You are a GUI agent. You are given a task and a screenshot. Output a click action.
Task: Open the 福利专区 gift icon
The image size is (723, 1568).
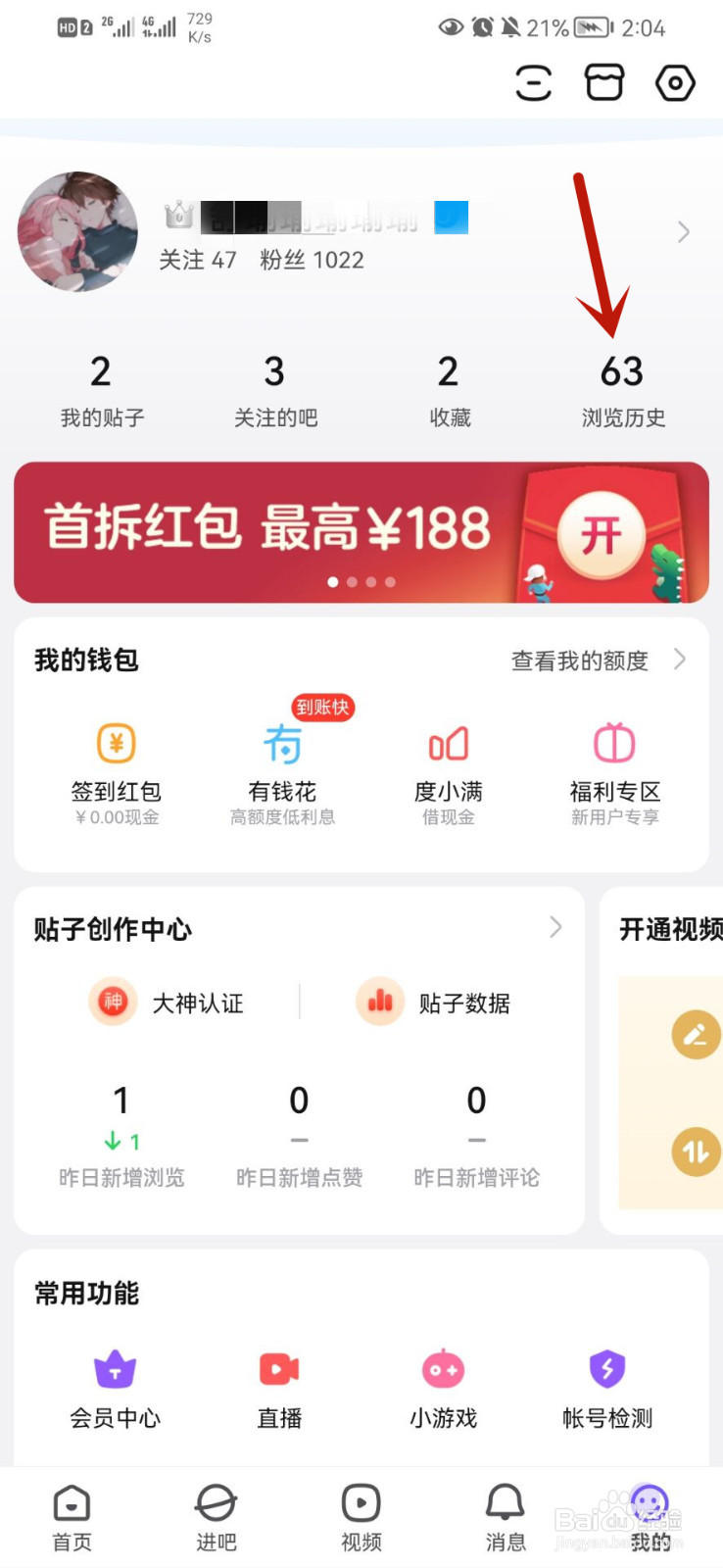point(612,745)
